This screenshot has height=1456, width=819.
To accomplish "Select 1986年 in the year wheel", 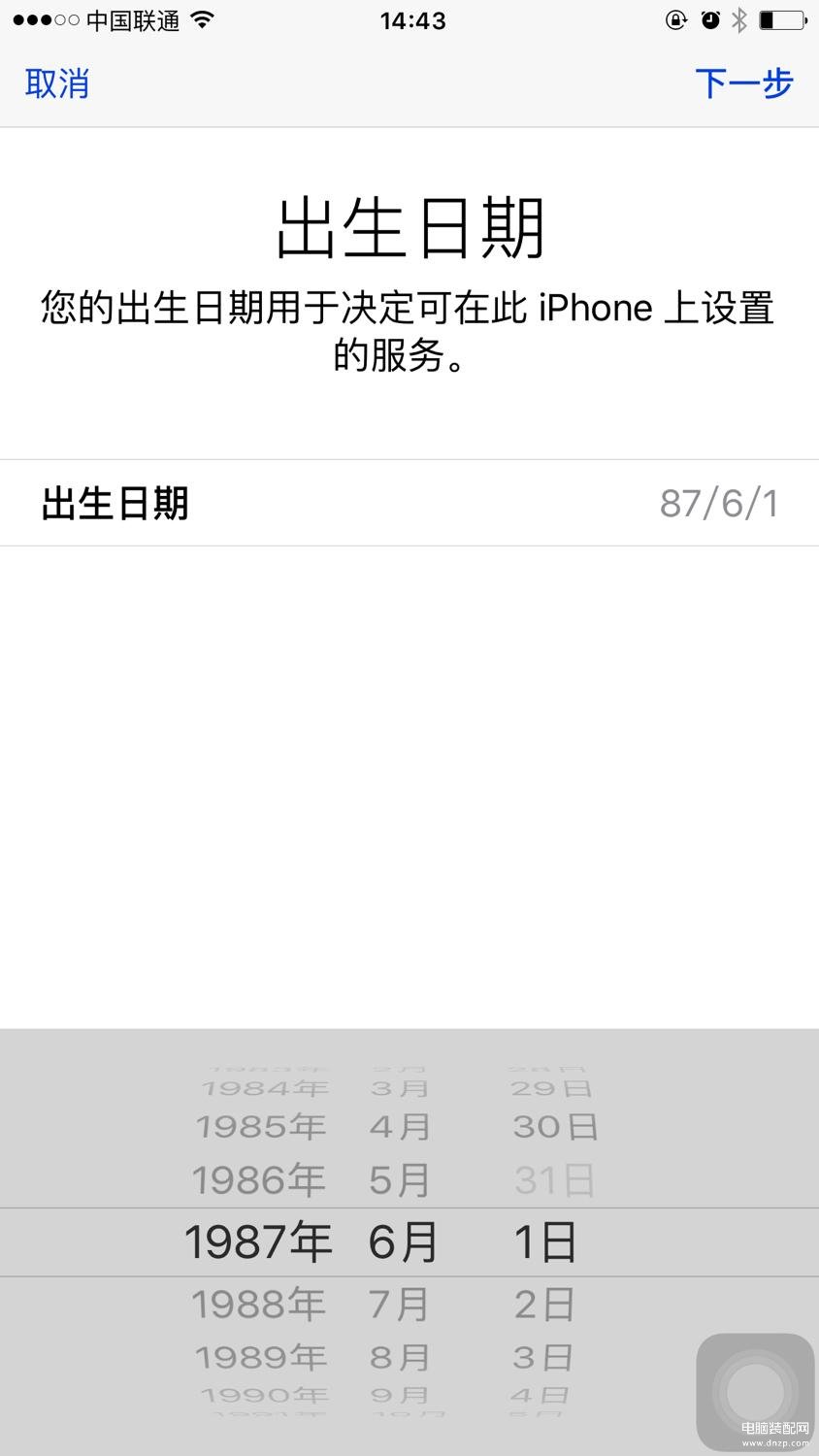I will tap(259, 1180).
